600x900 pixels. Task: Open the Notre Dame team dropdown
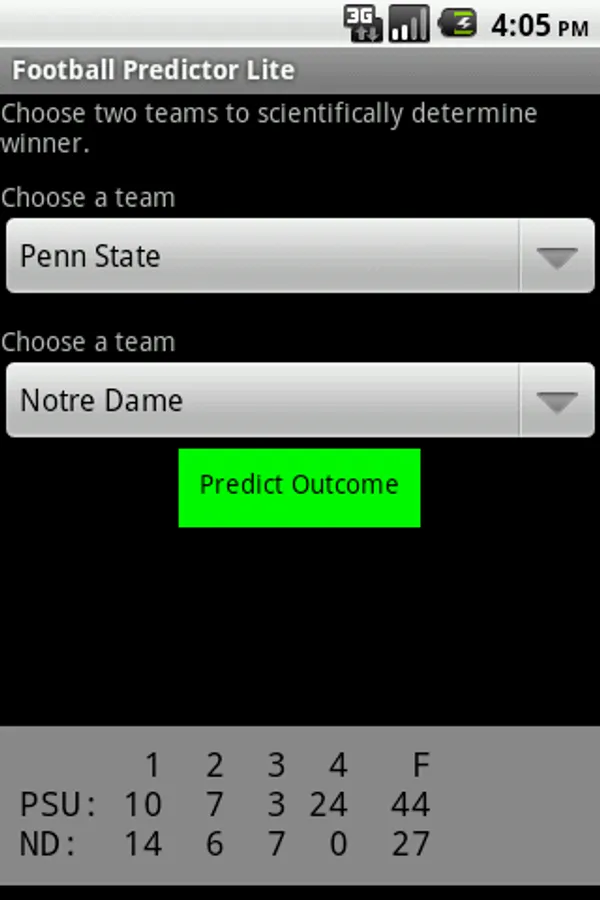point(300,400)
